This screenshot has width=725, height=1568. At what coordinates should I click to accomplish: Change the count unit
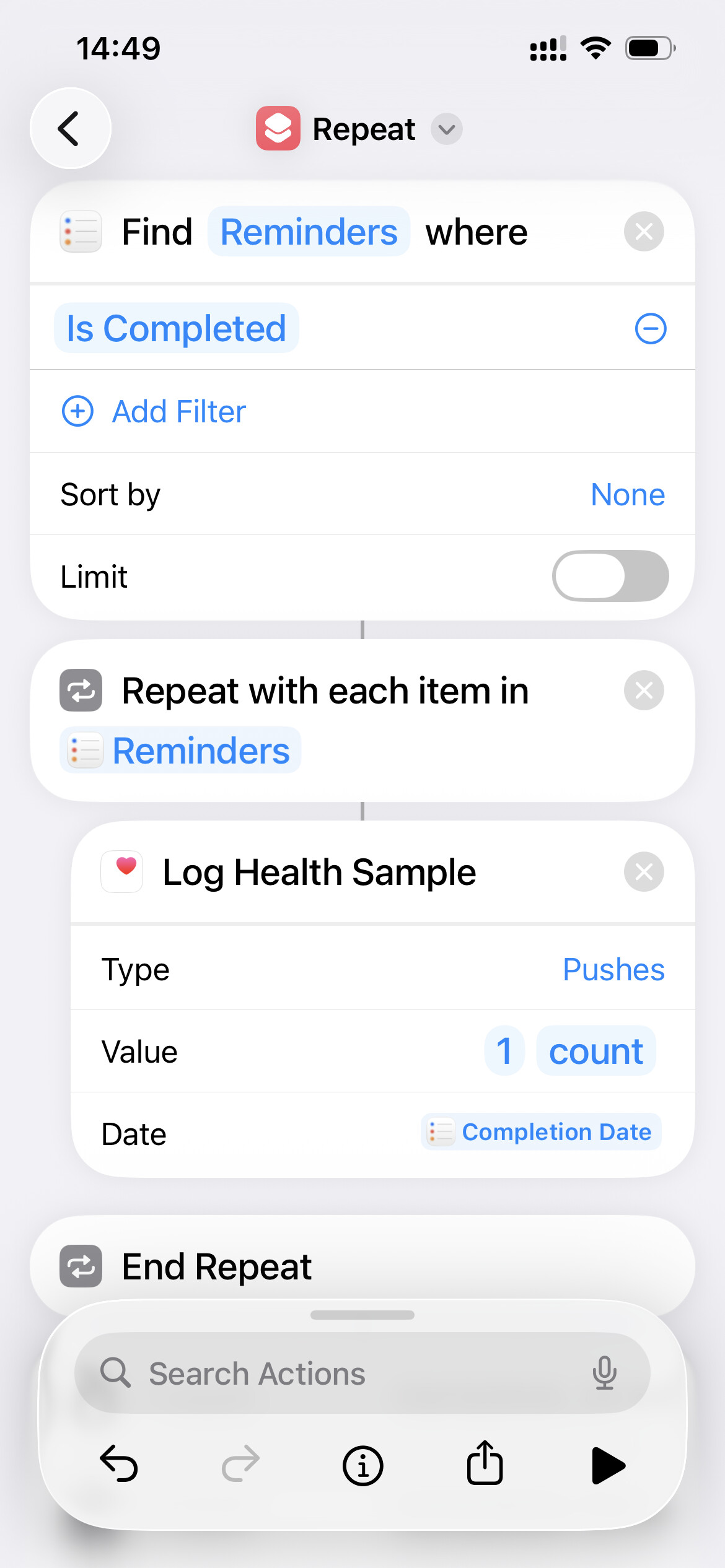click(x=595, y=1051)
